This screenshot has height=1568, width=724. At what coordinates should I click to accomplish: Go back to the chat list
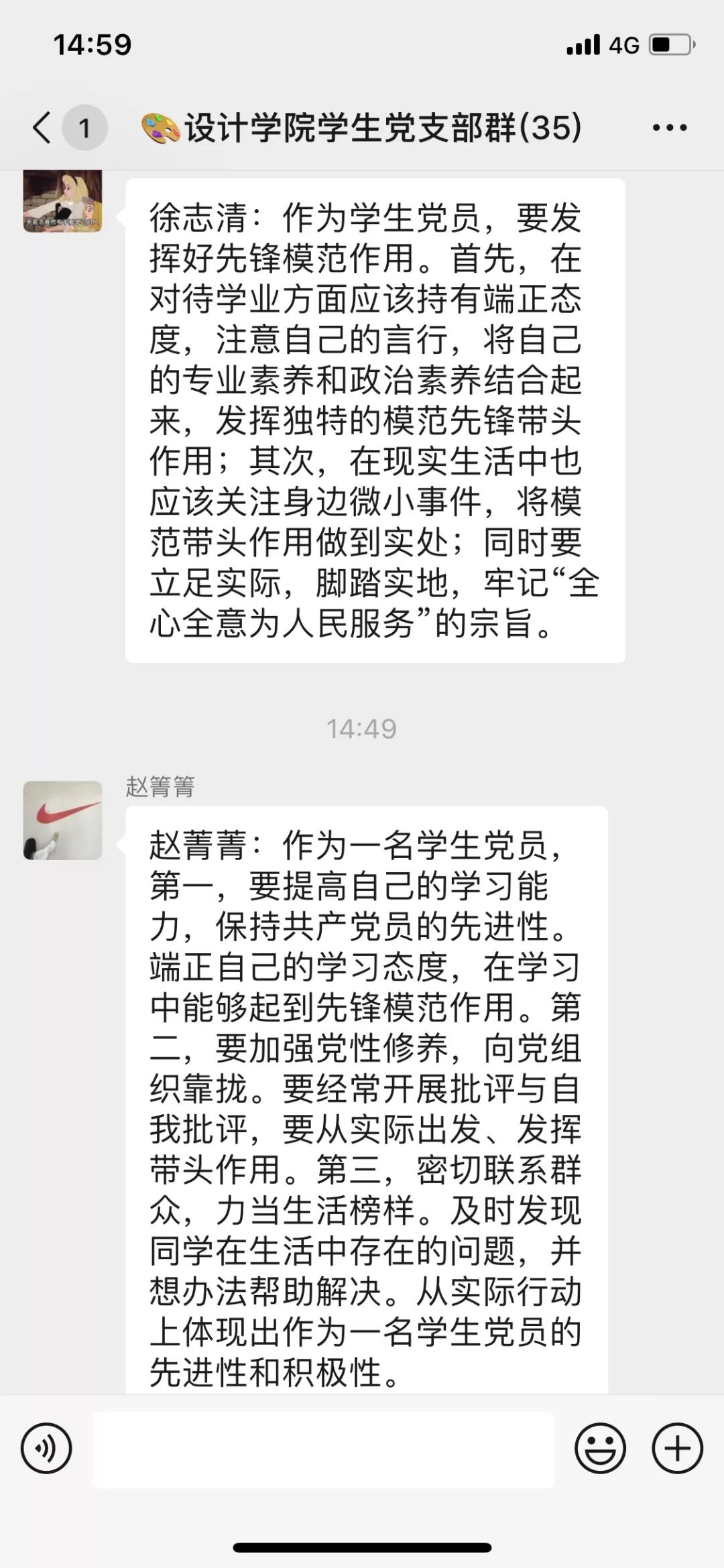click(42, 127)
